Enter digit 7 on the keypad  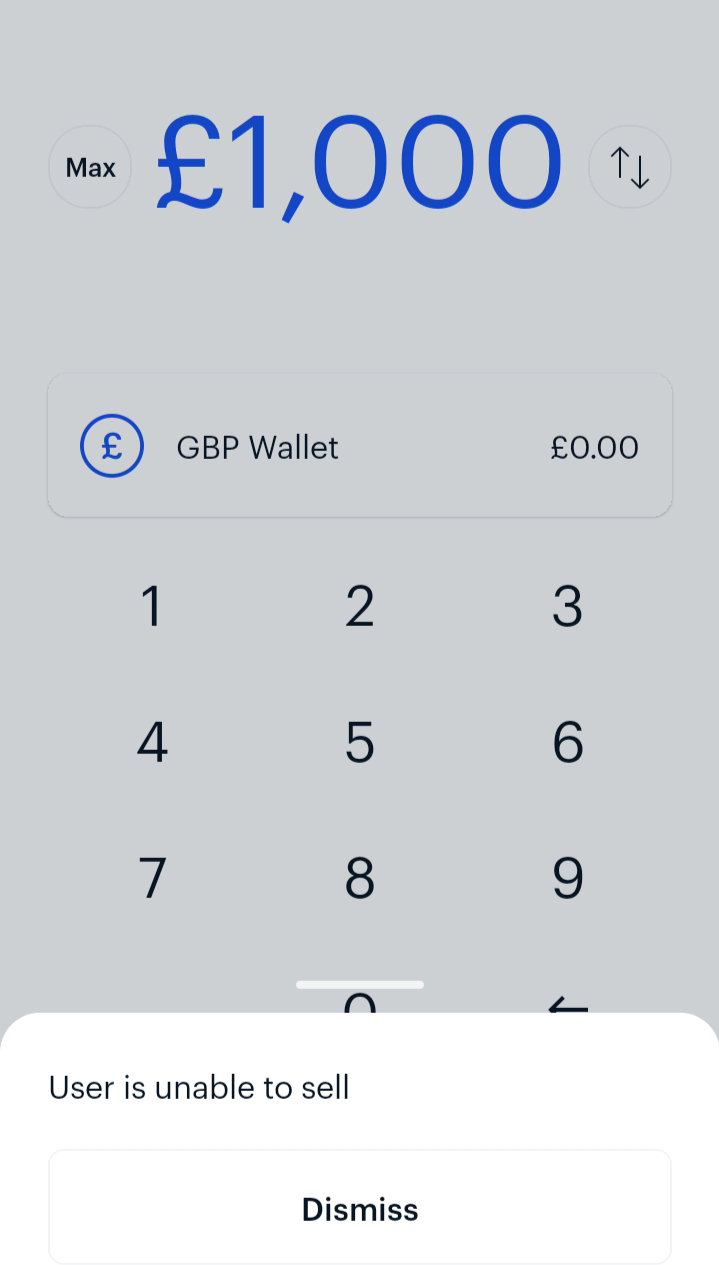[151, 878]
